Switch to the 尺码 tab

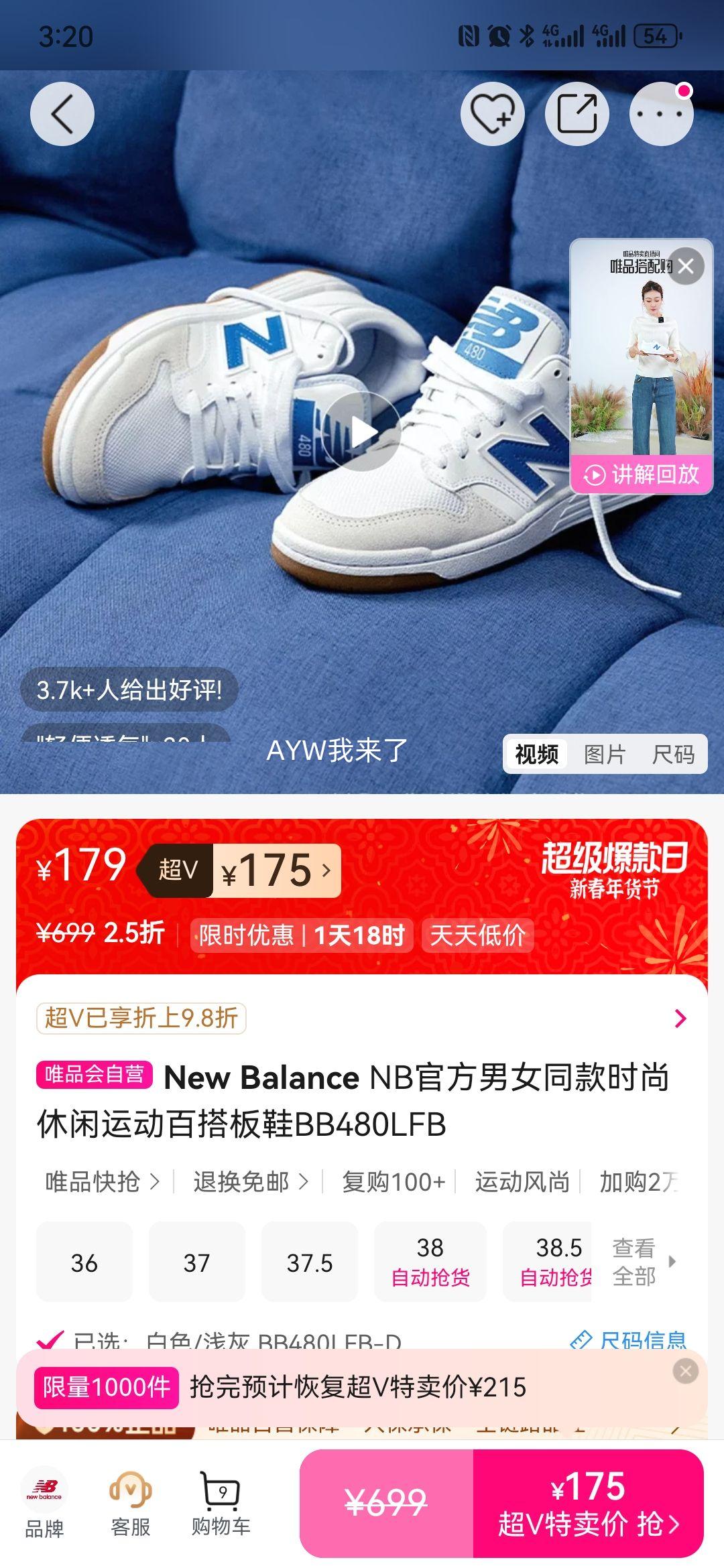[674, 753]
